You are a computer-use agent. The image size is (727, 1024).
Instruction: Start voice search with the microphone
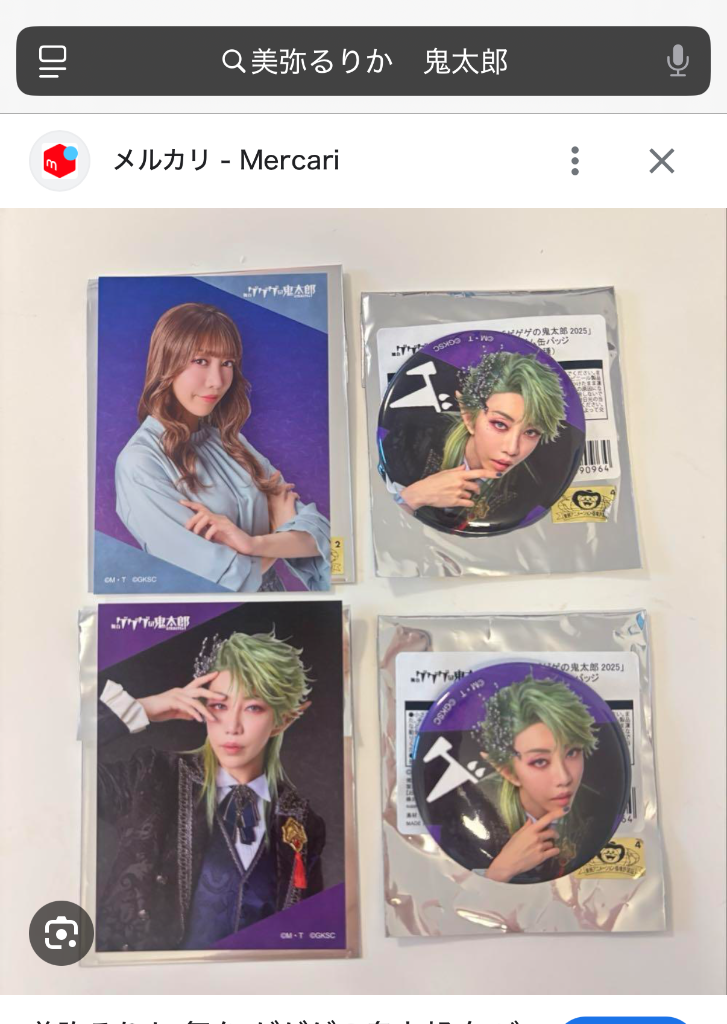[x=677, y=61]
